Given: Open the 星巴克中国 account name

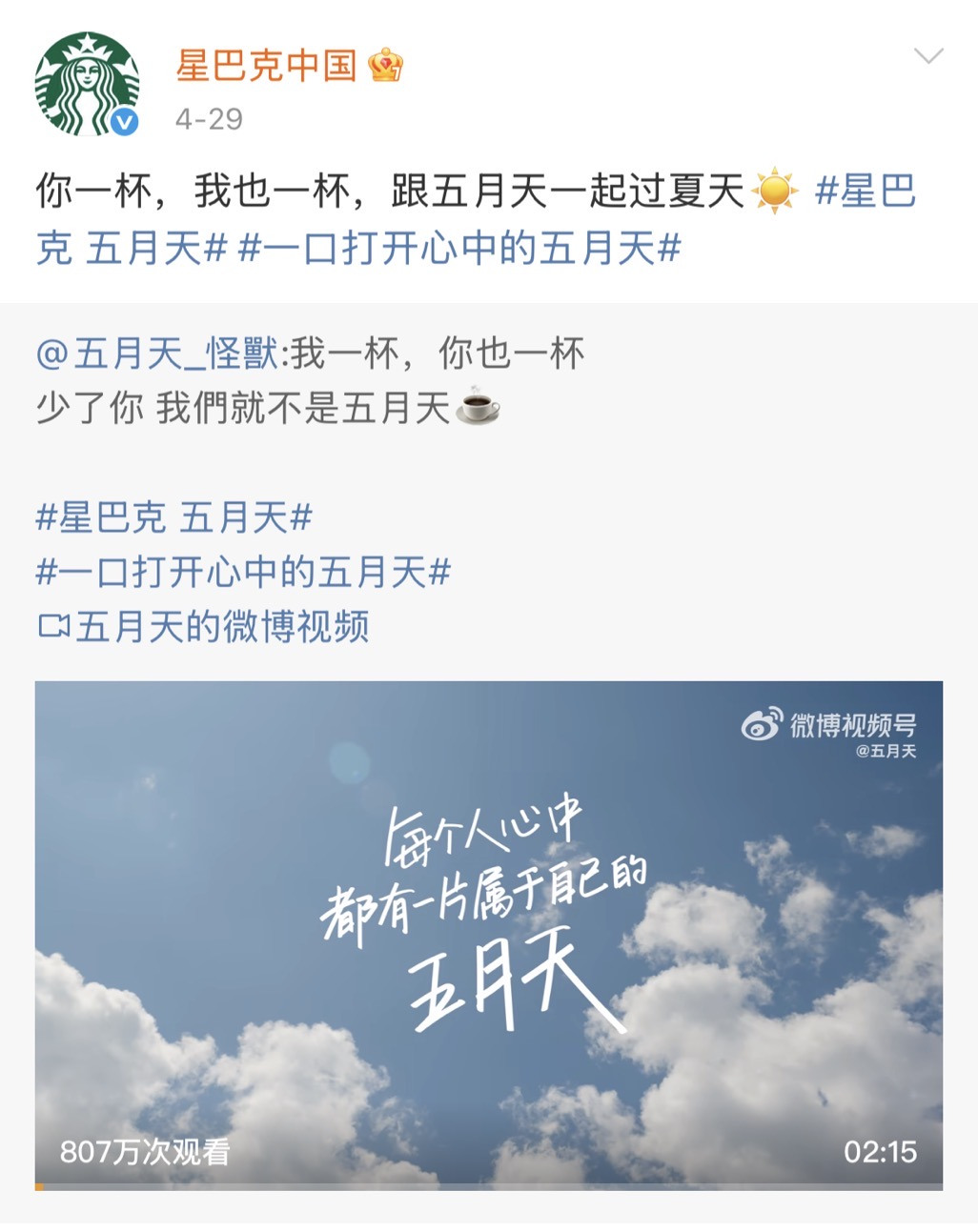Looking at the screenshot, I should tap(266, 65).
